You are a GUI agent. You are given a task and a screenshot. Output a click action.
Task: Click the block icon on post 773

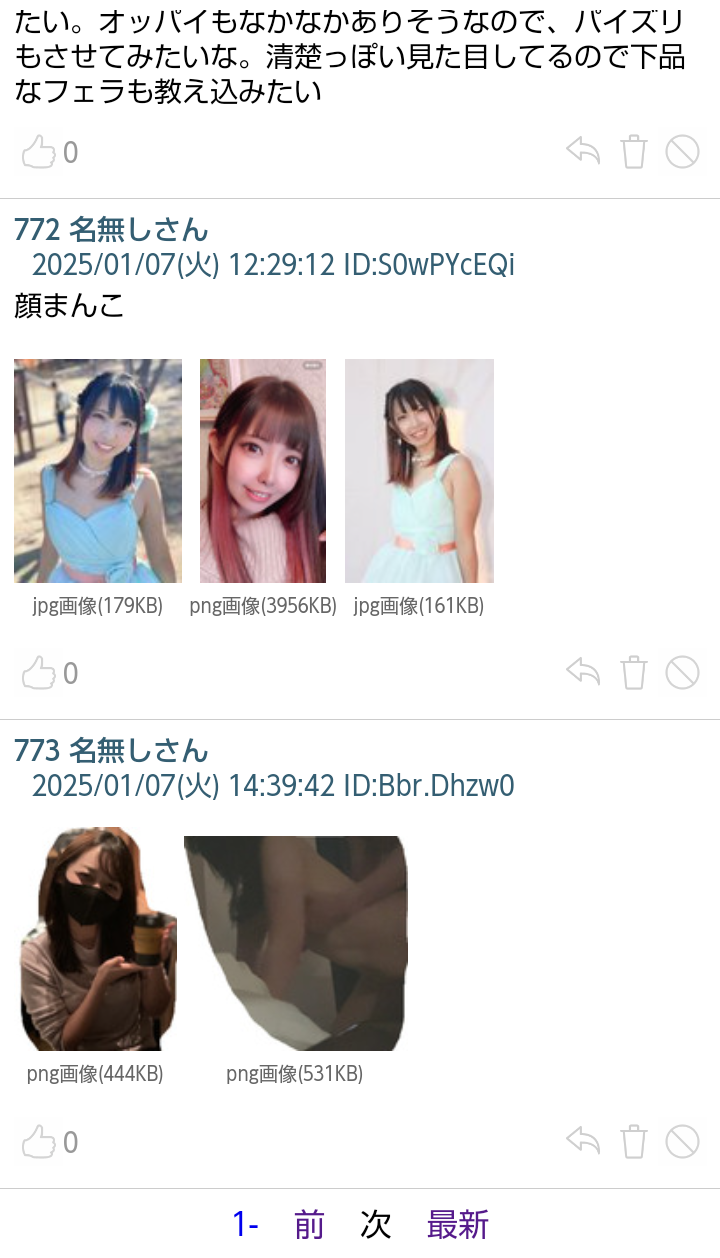(x=683, y=1140)
